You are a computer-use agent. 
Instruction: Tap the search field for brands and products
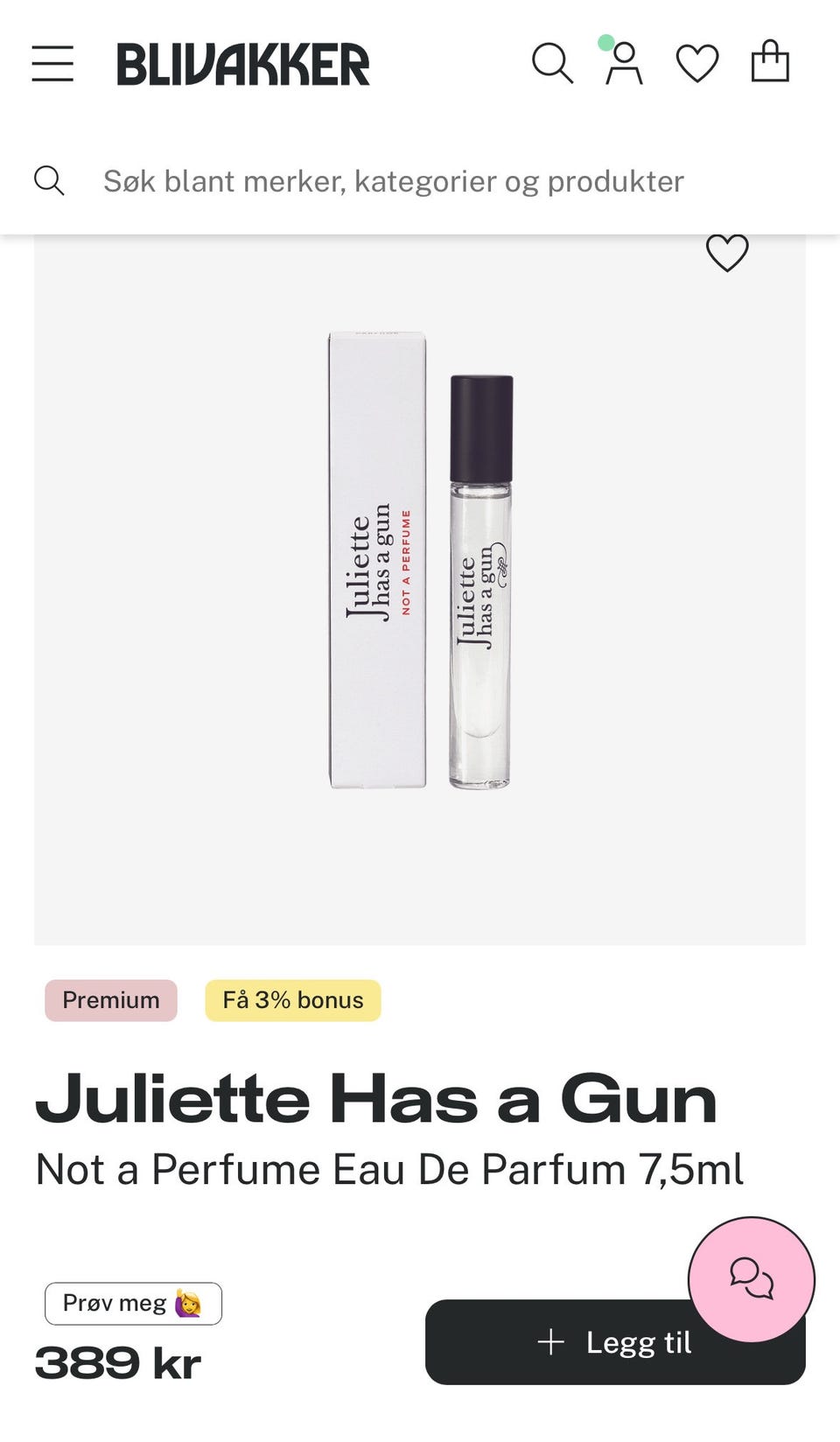coord(420,181)
